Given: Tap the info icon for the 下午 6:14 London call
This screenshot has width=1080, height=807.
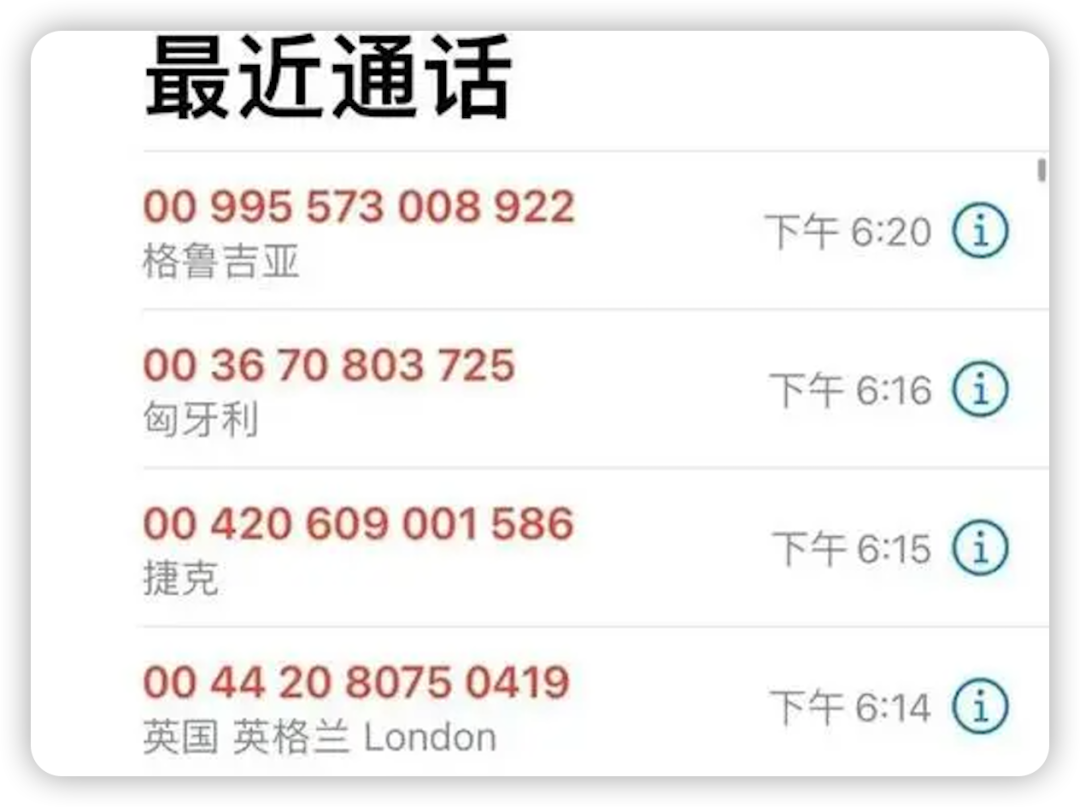Looking at the screenshot, I should tap(980, 706).
